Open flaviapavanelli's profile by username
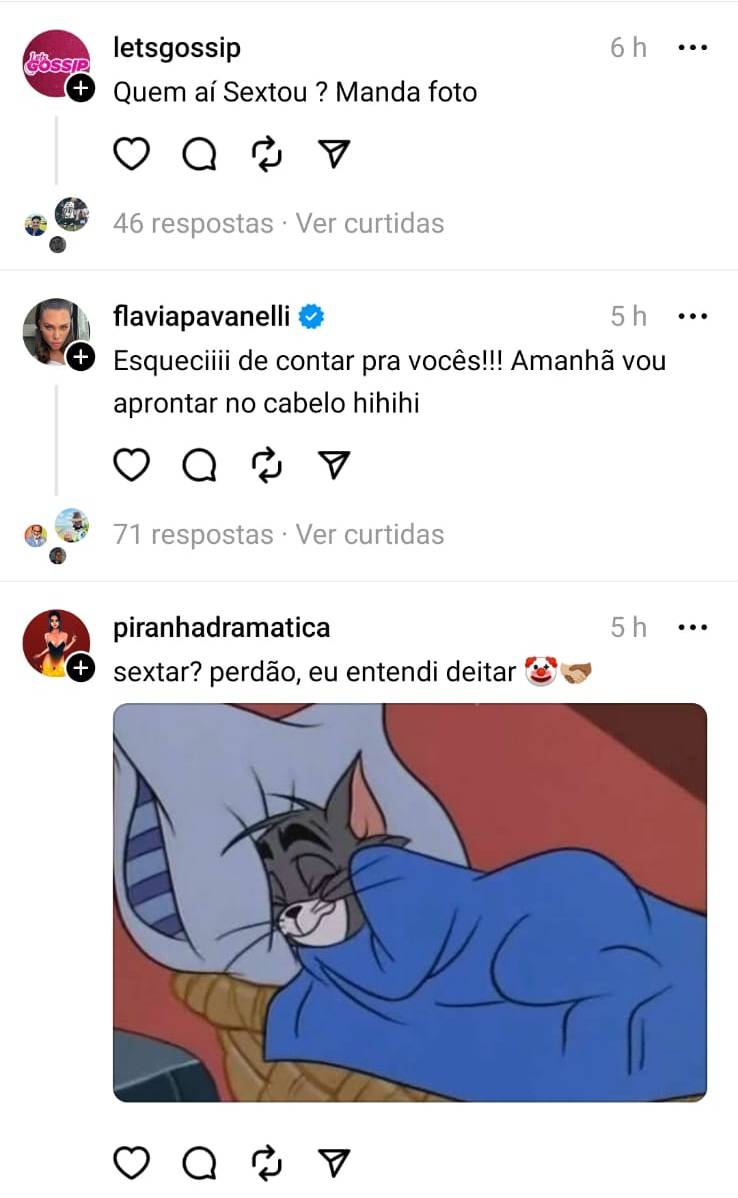 coord(202,317)
